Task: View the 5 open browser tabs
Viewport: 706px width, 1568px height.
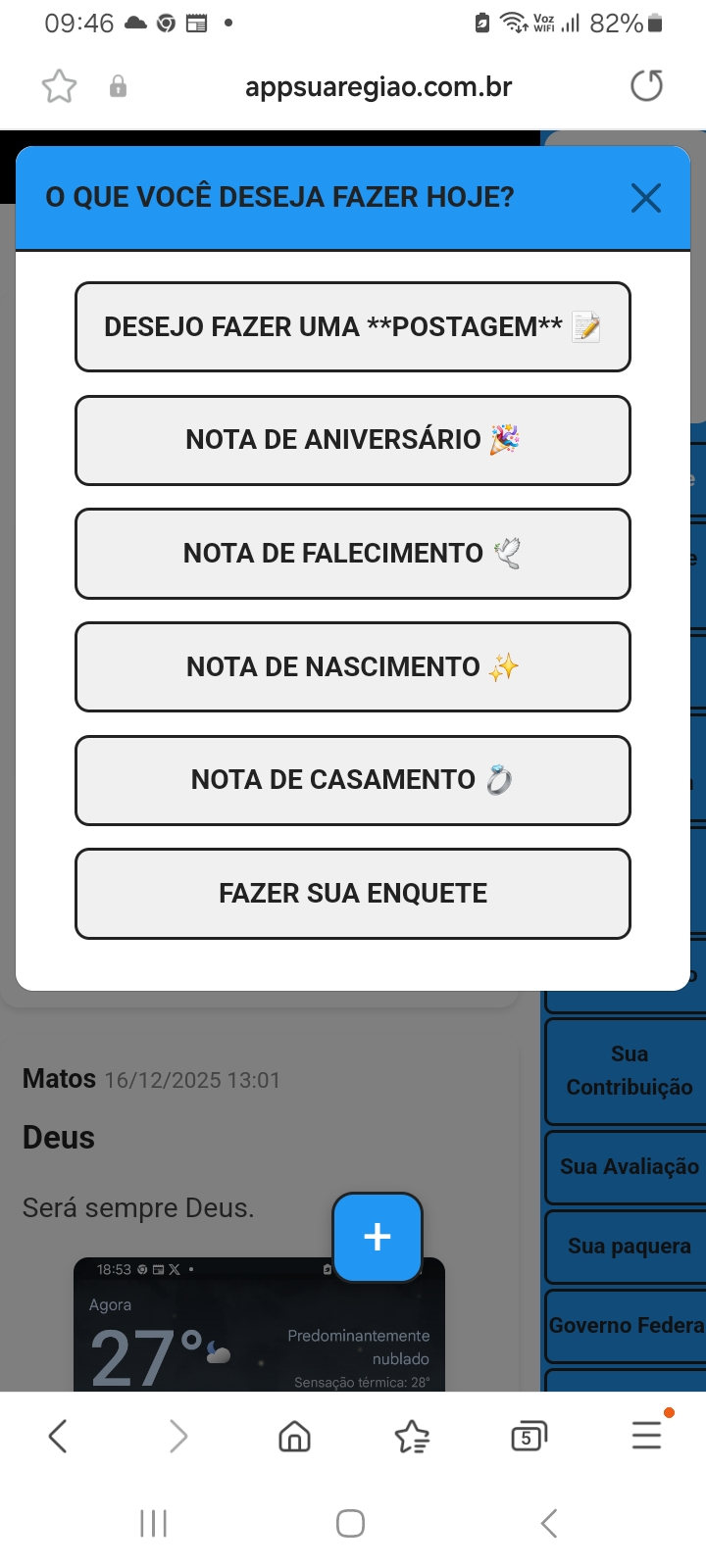Action: click(529, 1437)
